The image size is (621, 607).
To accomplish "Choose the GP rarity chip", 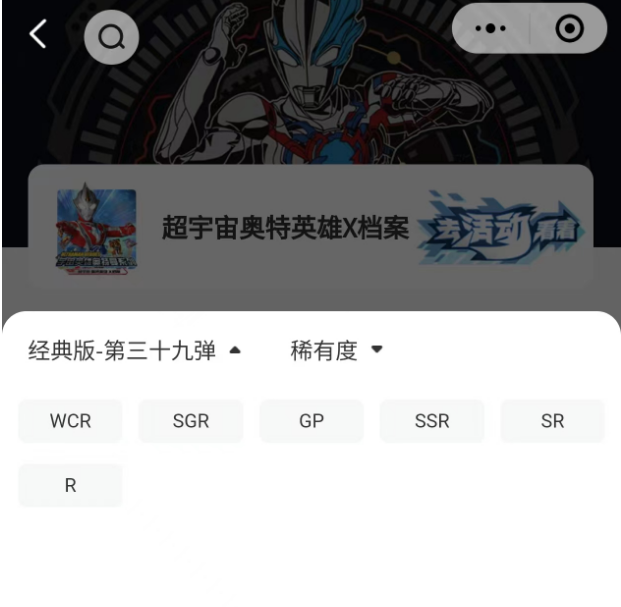I will [x=311, y=421].
